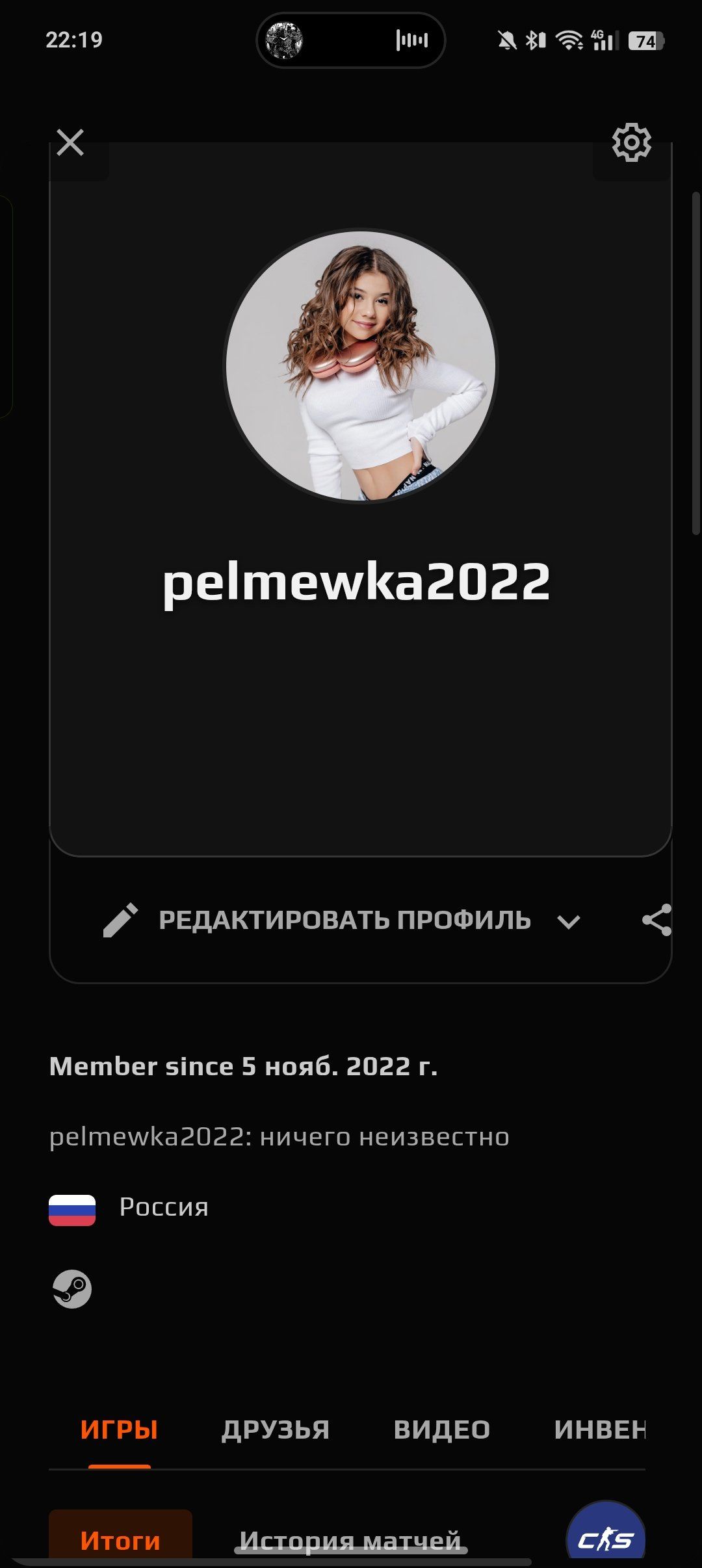
Task: Switch to the Друзья tab
Action: click(x=276, y=1430)
